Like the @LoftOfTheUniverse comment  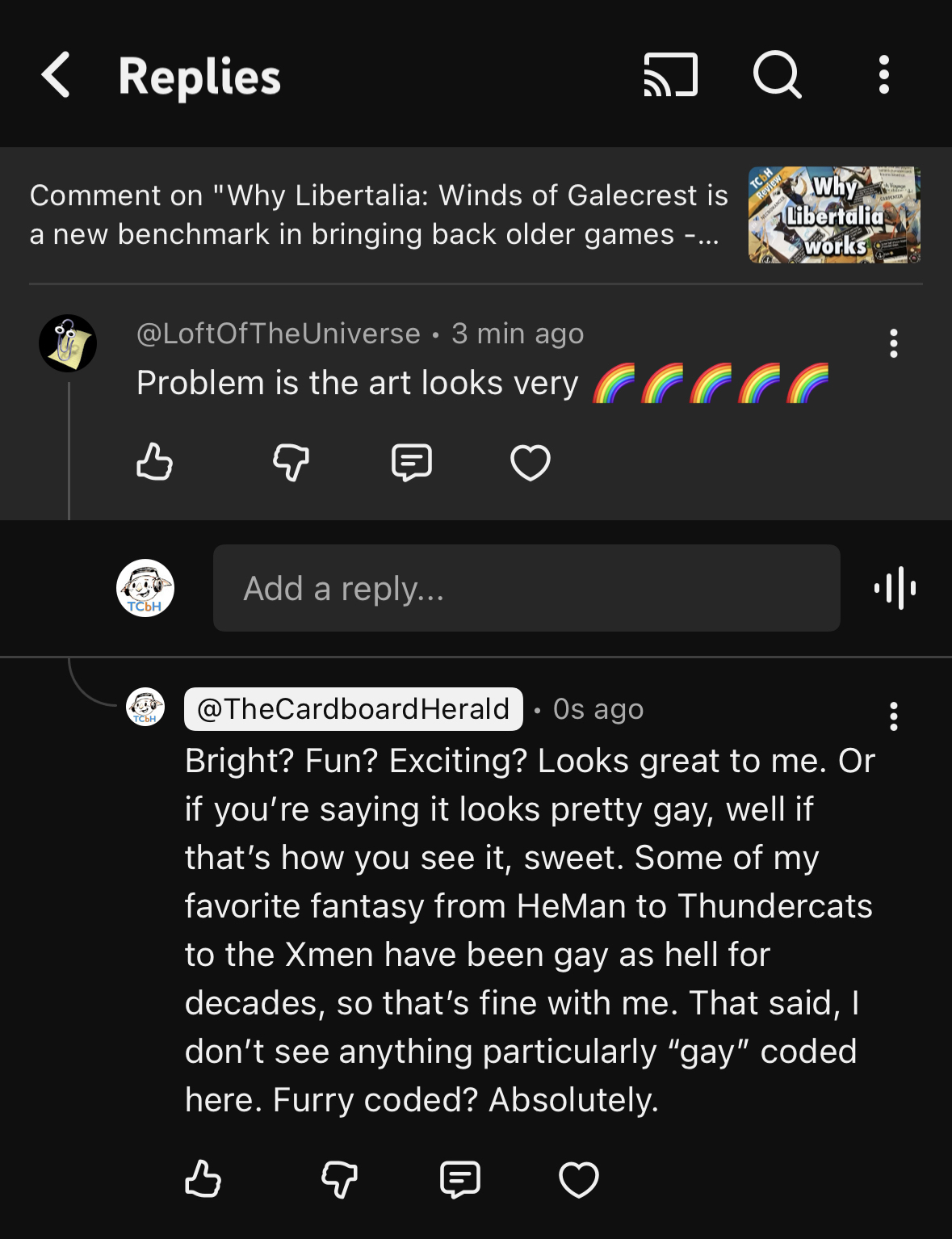[x=154, y=463]
